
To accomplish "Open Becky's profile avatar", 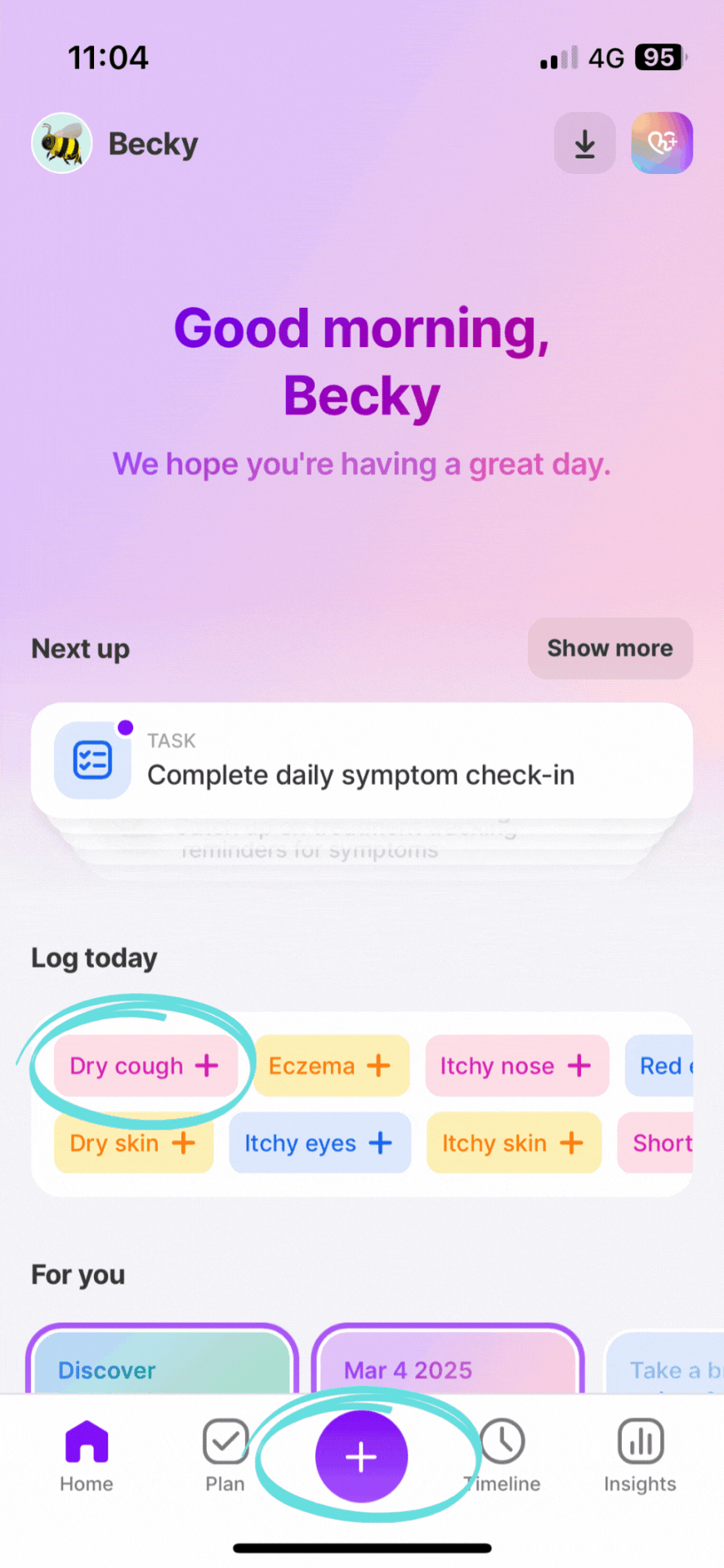I will point(62,144).
